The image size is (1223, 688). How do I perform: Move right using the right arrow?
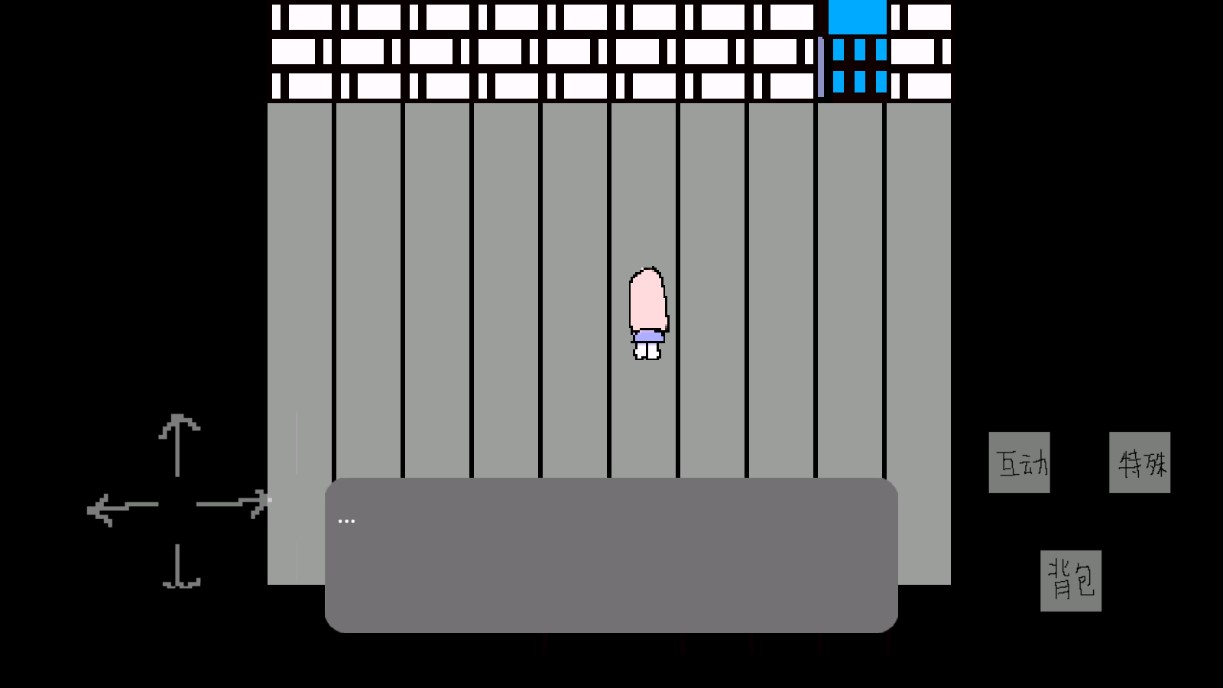click(234, 504)
